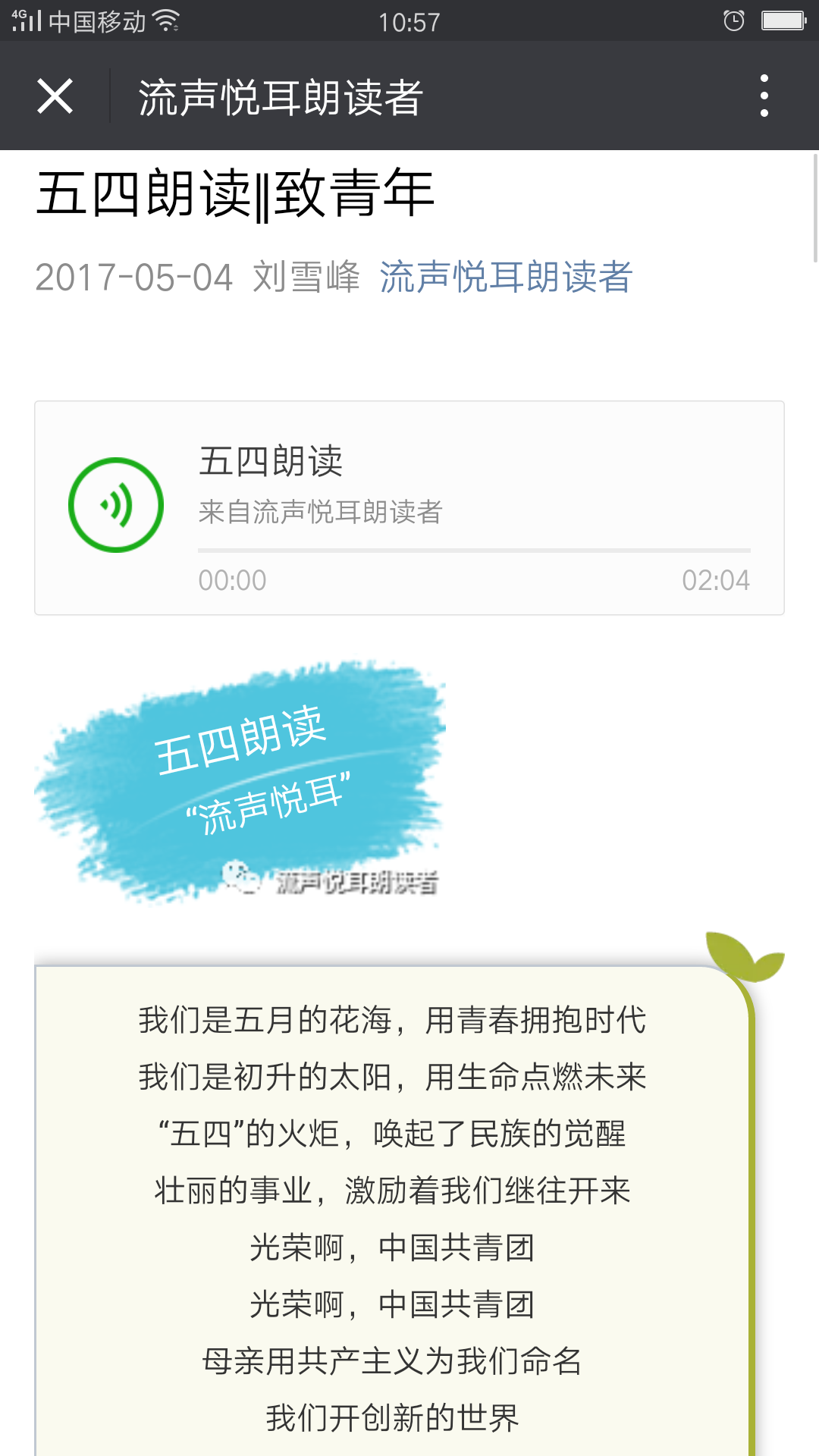Open the 流声悦耳朗读者 account link
The image size is (819, 1456).
coord(506,277)
